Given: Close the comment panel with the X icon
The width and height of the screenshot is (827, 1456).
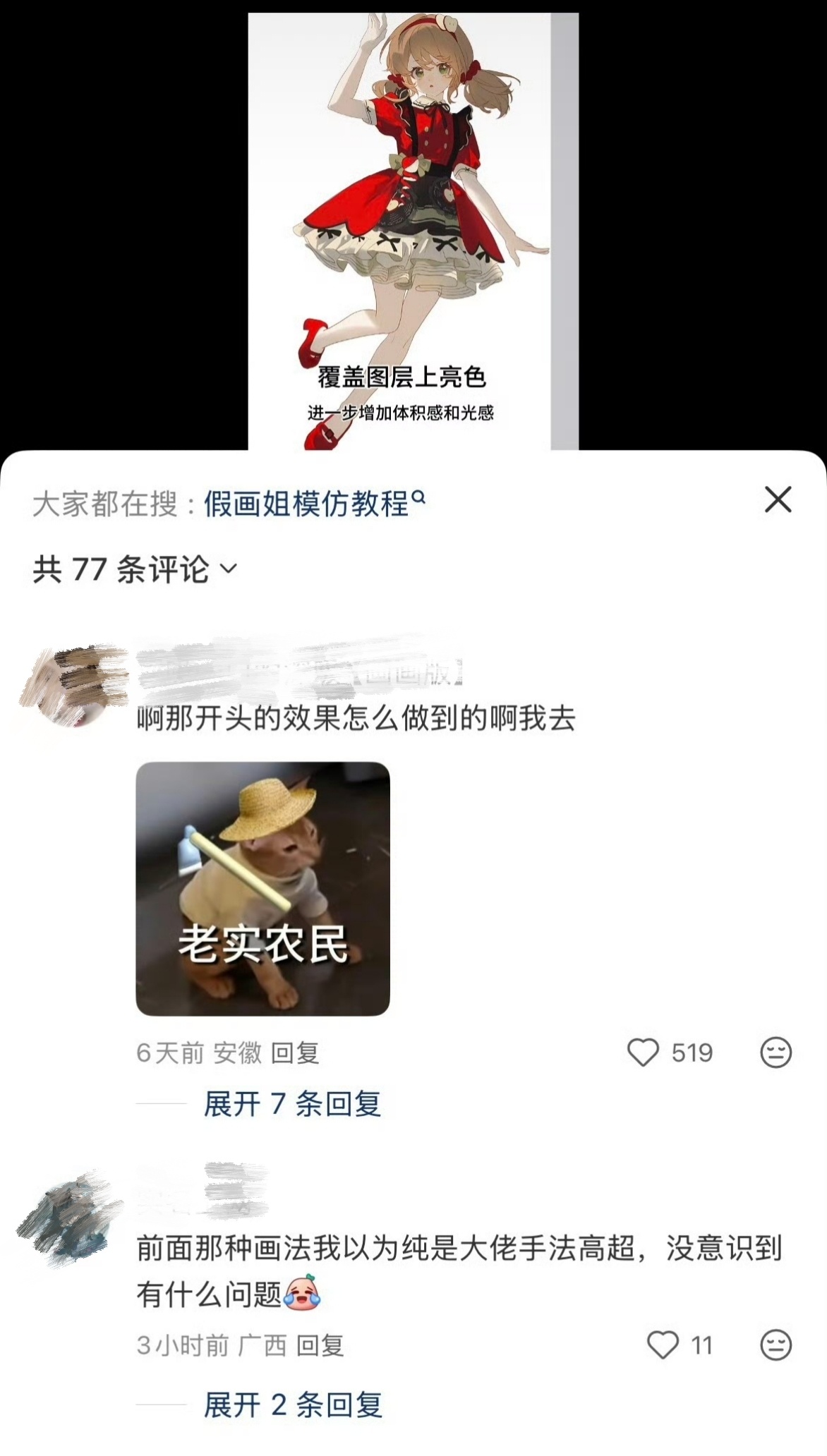Looking at the screenshot, I should click(x=779, y=499).
